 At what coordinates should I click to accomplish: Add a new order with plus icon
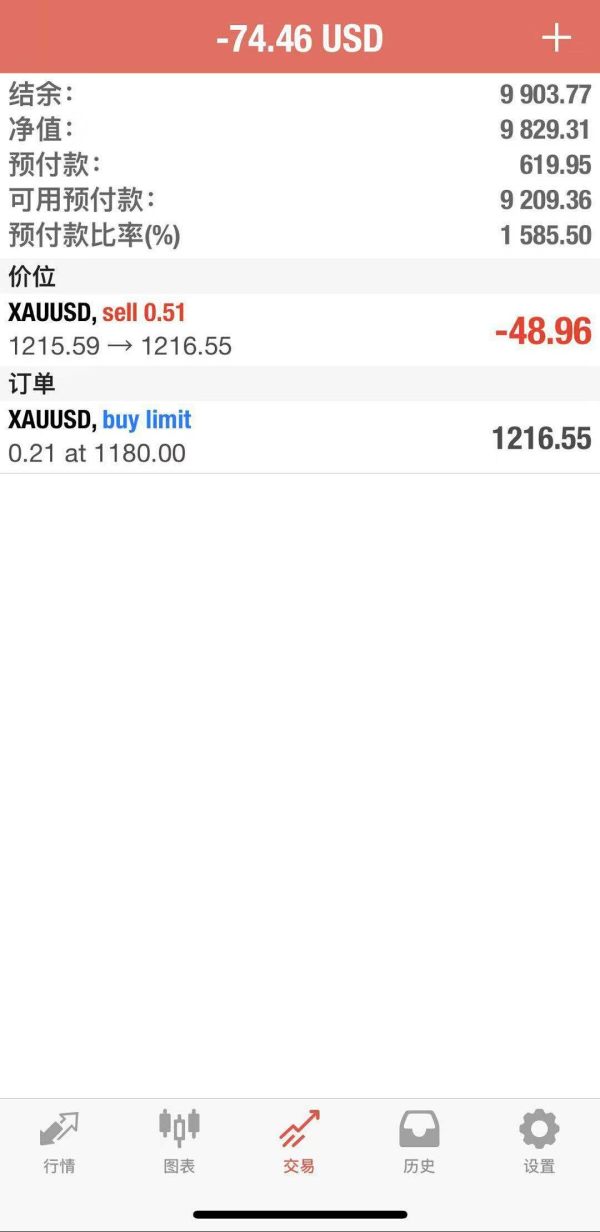pos(556,38)
